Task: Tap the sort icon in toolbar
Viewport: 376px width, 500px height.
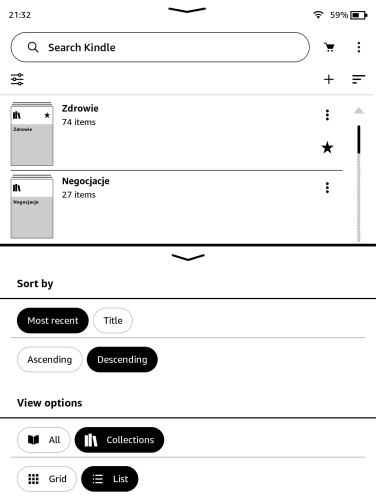Action: tap(359, 79)
